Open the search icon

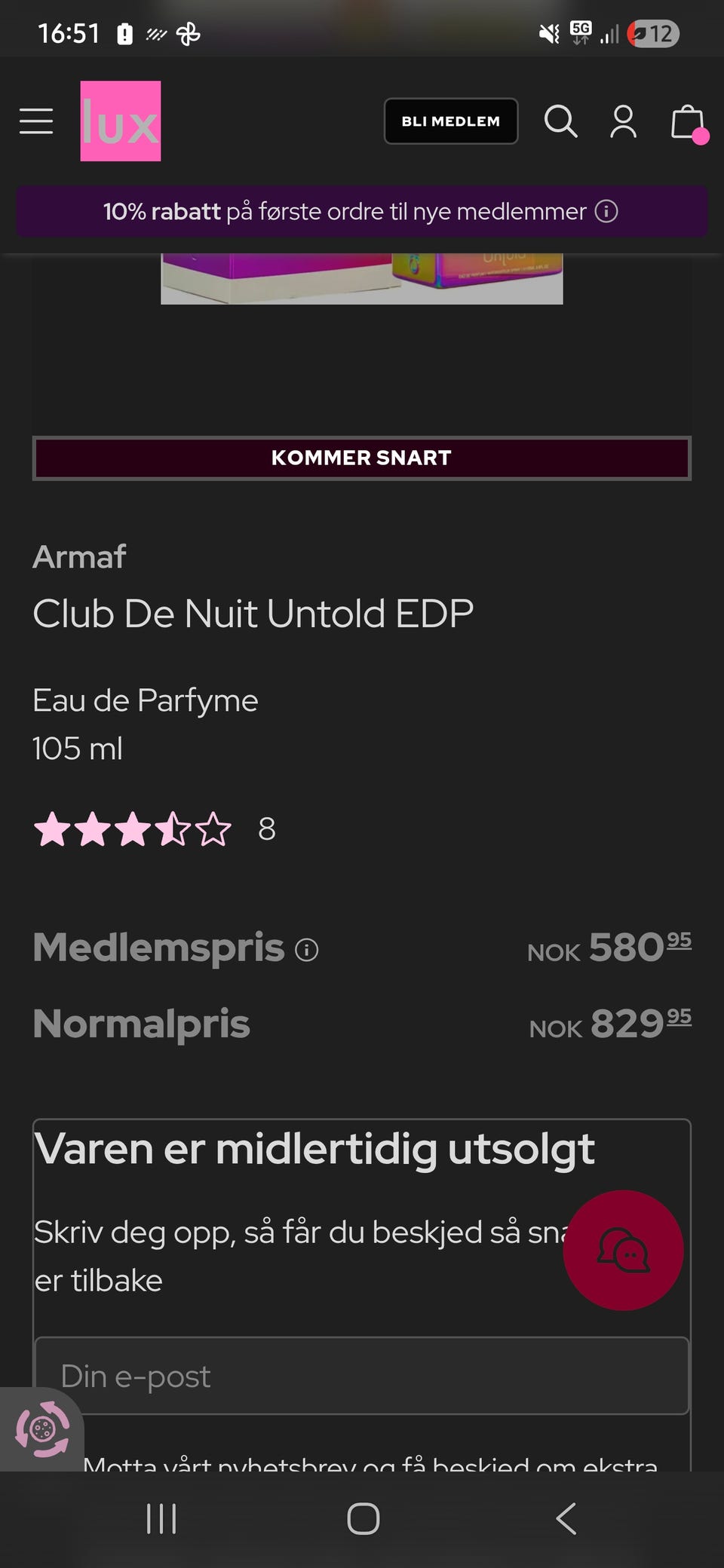pyautogui.click(x=560, y=121)
